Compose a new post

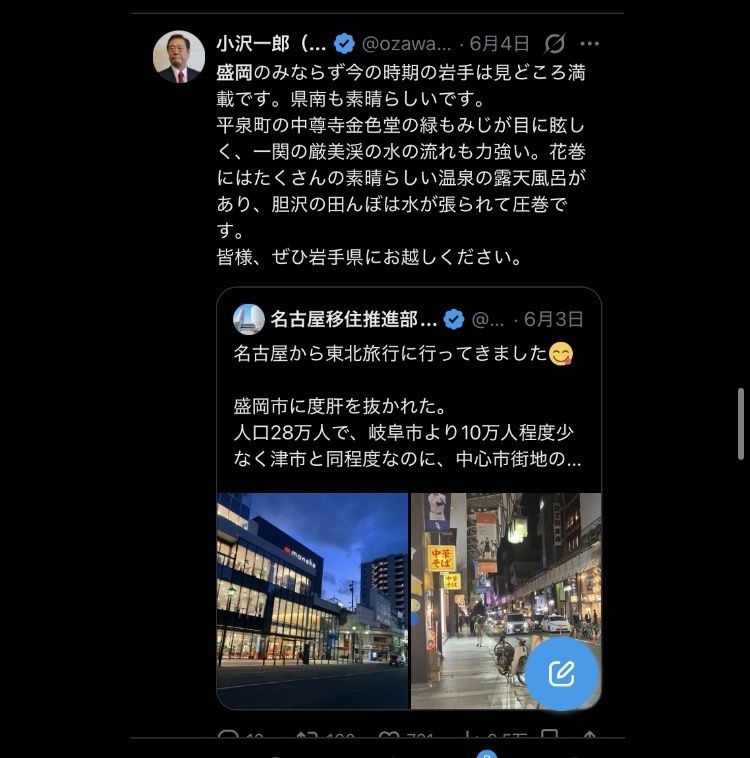point(561,673)
